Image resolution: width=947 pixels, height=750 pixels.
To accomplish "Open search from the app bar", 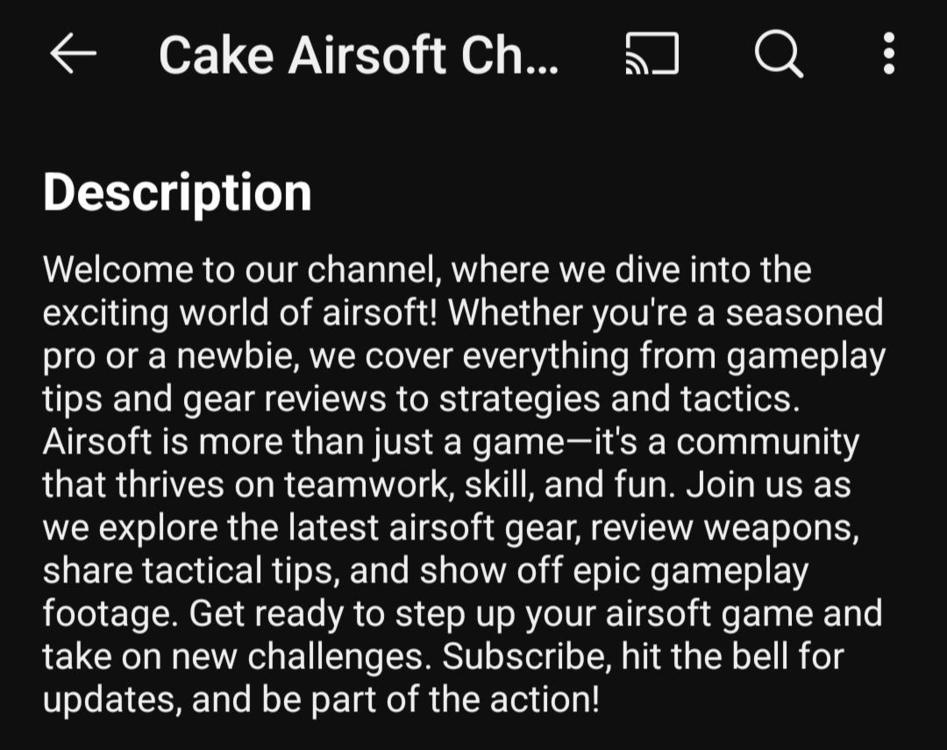I will point(777,56).
